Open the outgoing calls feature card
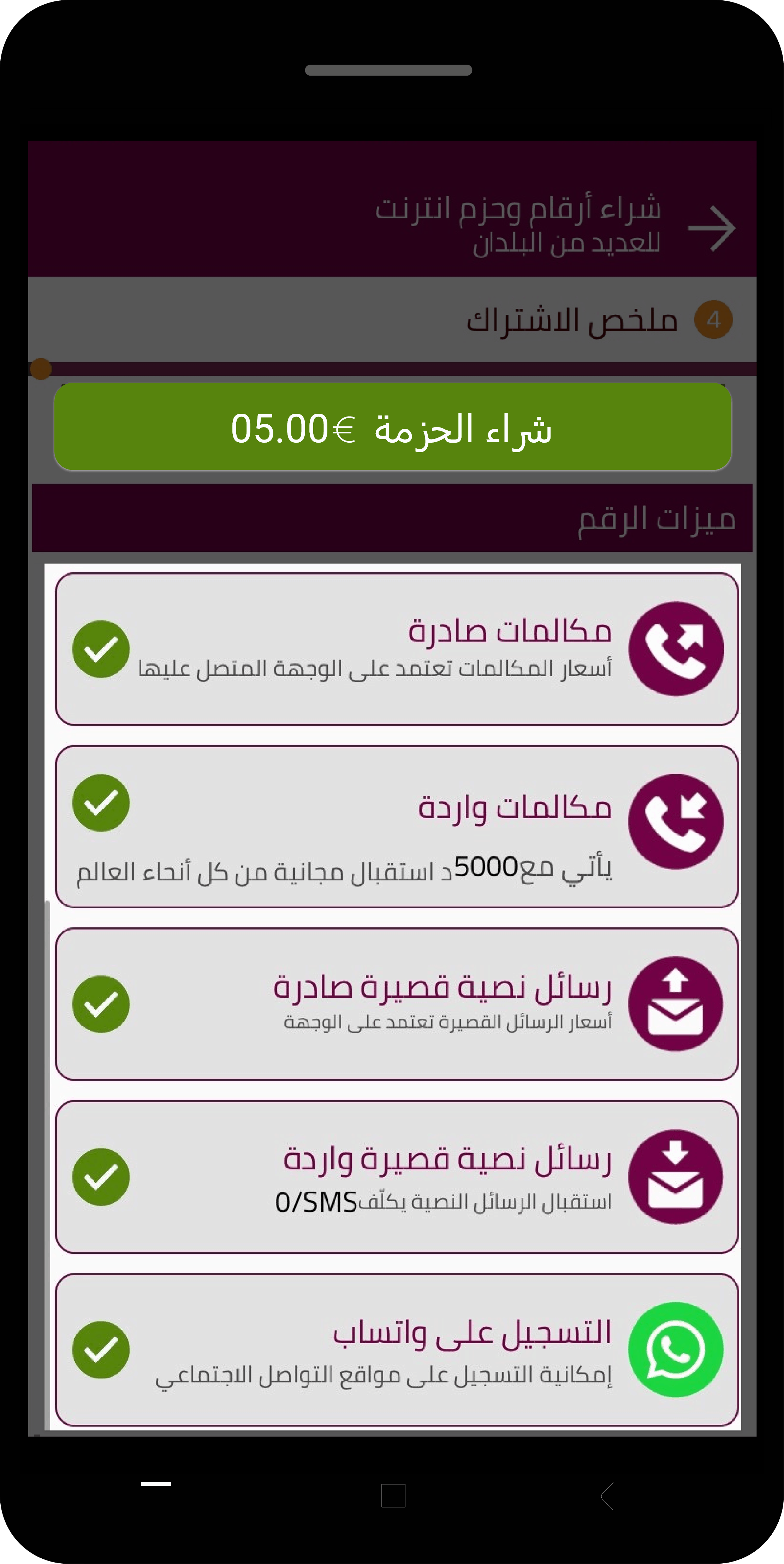 click(397, 649)
